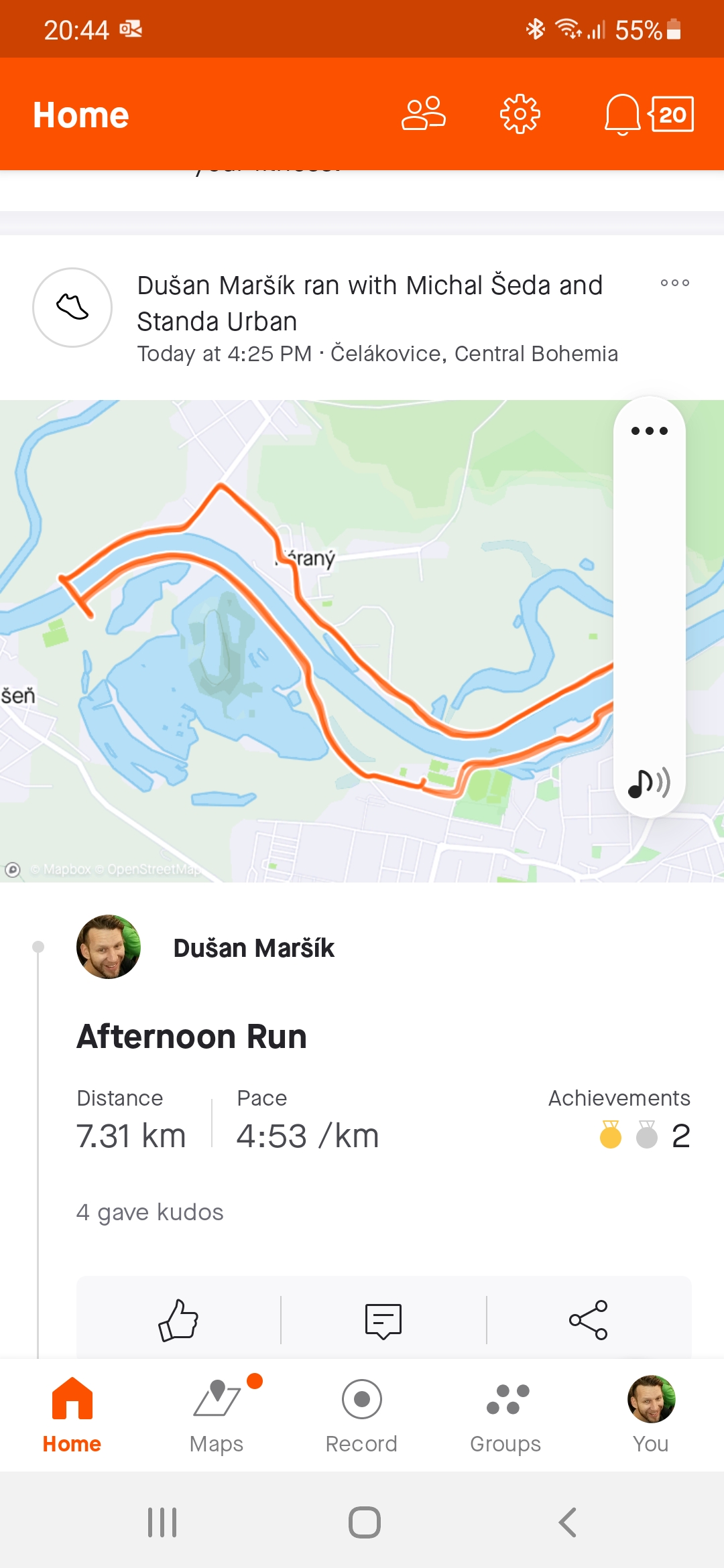Viewport: 724px width, 1568px height.
Task: Open the Afternoon Run activity
Action: (192, 1037)
